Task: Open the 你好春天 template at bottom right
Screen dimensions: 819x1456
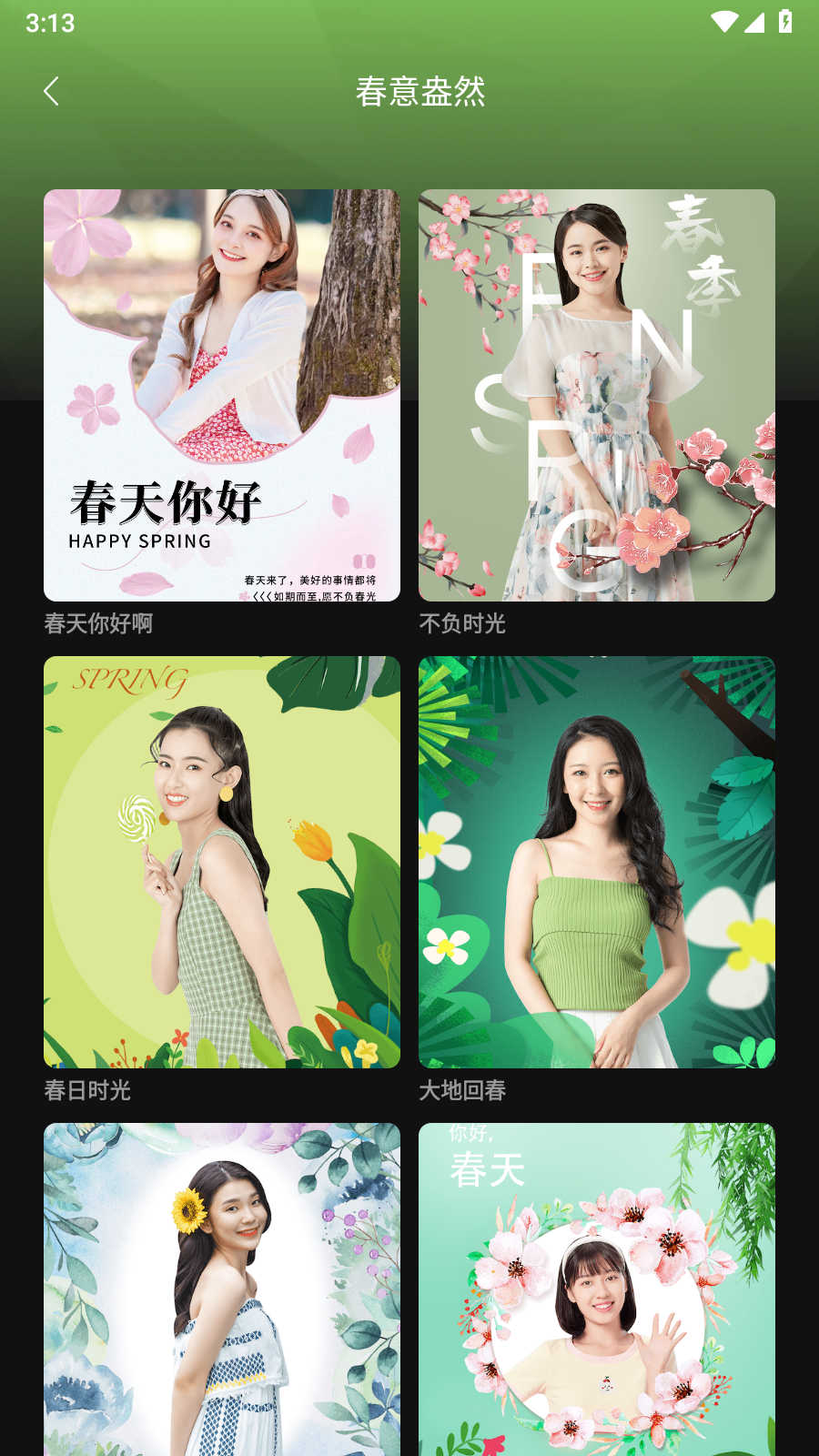Action: tap(597, 1292)
